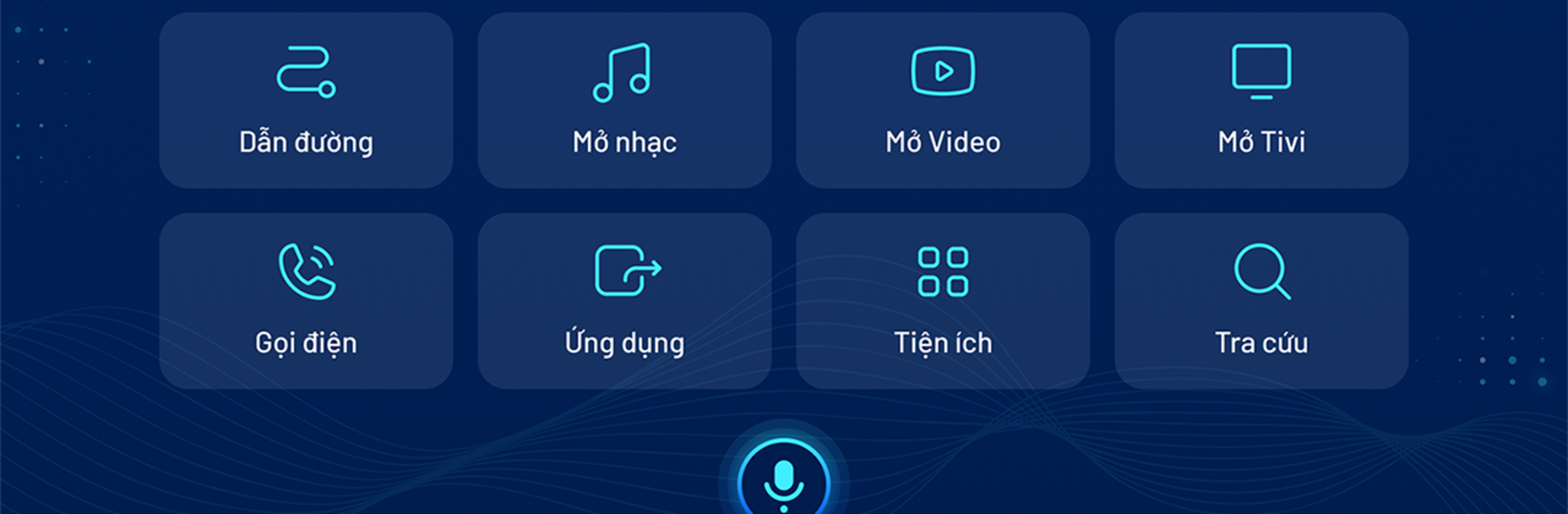Select the Mở nhạc music tile
Viewport: 1568px width, 514px height.
[x=625, y=100]
